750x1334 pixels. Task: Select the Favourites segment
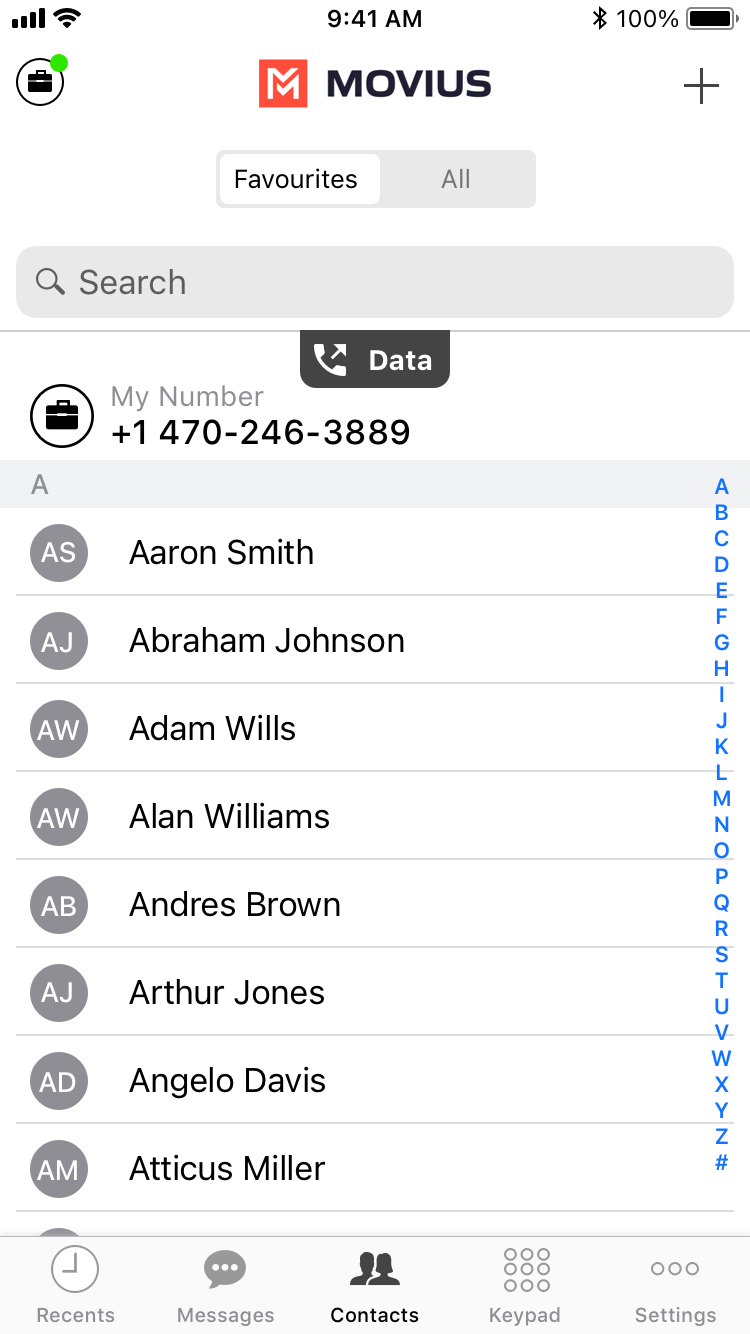pos(296,179)
